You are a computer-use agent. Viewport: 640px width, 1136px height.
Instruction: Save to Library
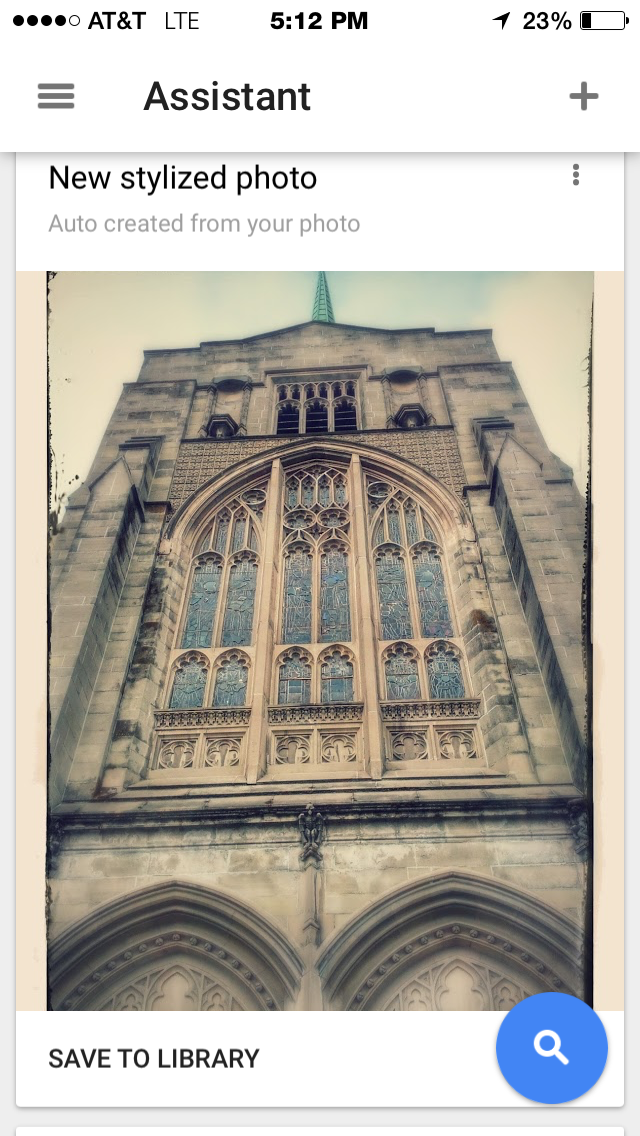click(154, 1058)
